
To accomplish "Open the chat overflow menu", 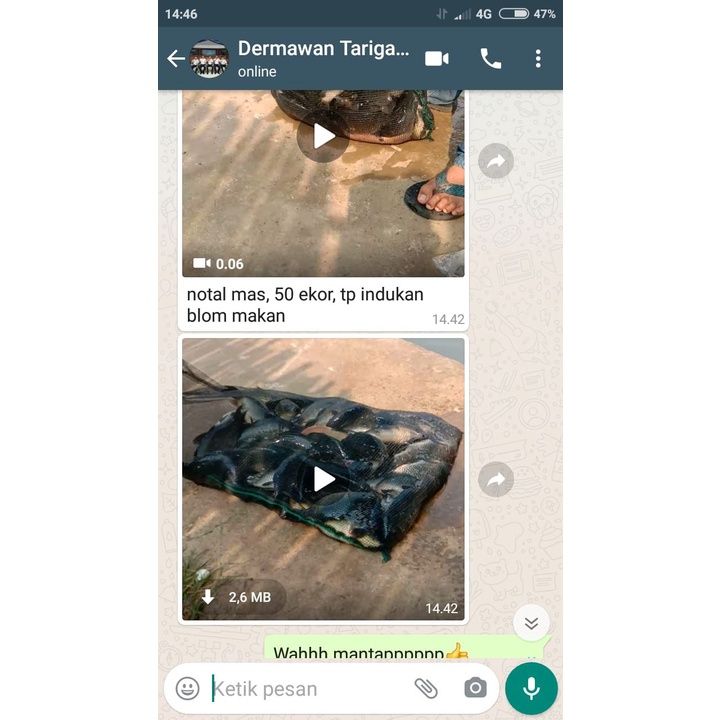I will point(538,59).
